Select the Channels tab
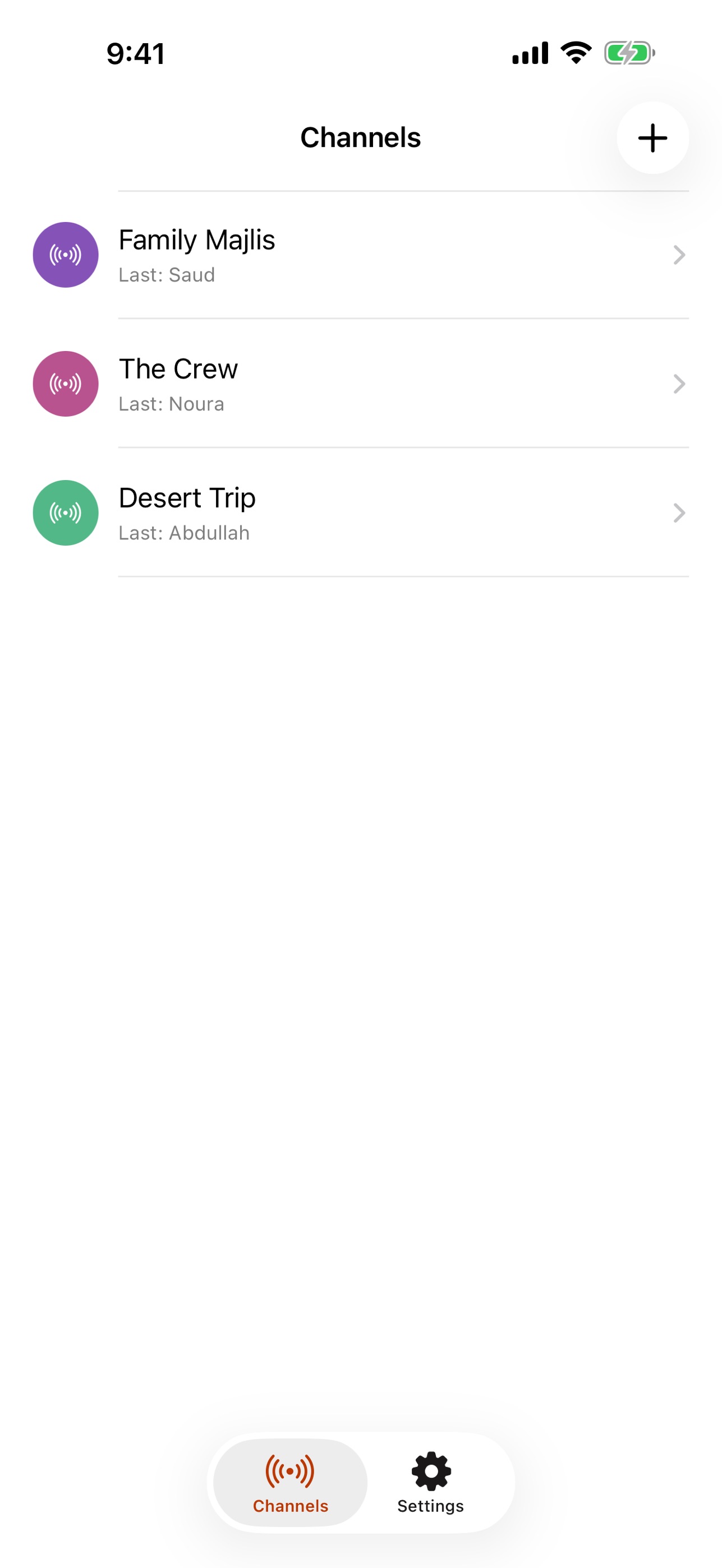 click(x=291, y=1482)
